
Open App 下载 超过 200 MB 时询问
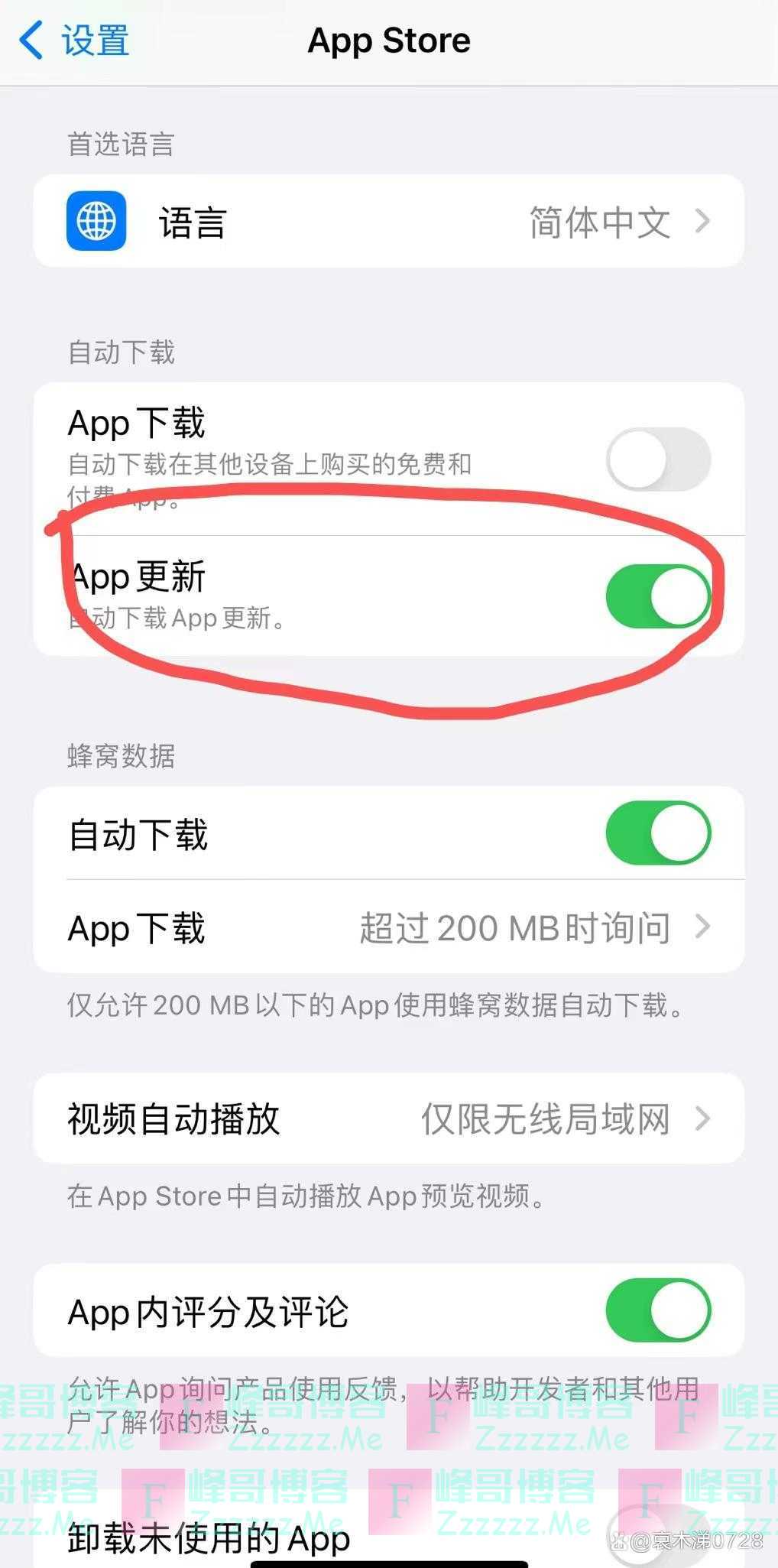point(388,927)
